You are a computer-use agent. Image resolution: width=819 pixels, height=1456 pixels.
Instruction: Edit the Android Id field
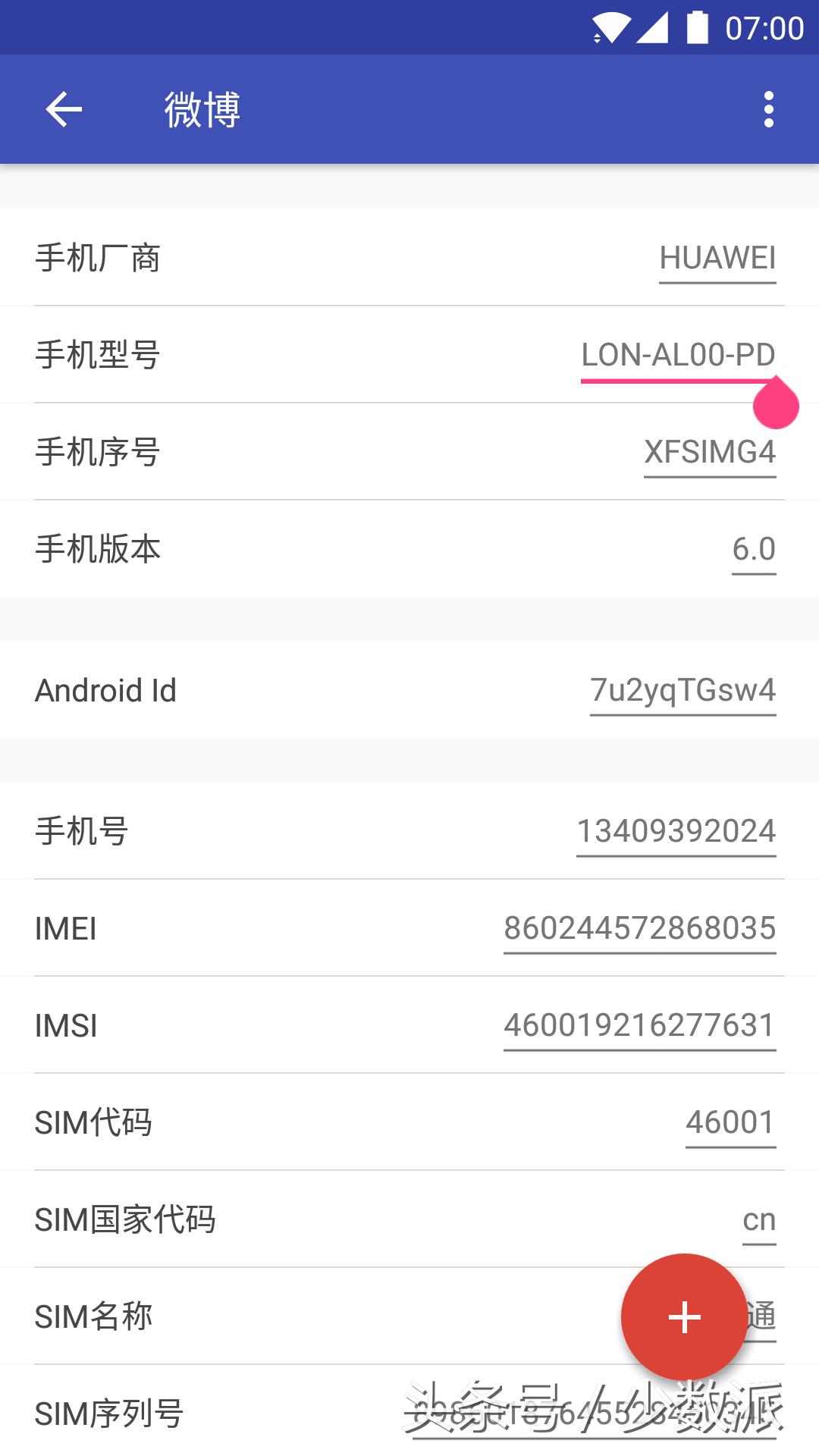click(682, 690)
